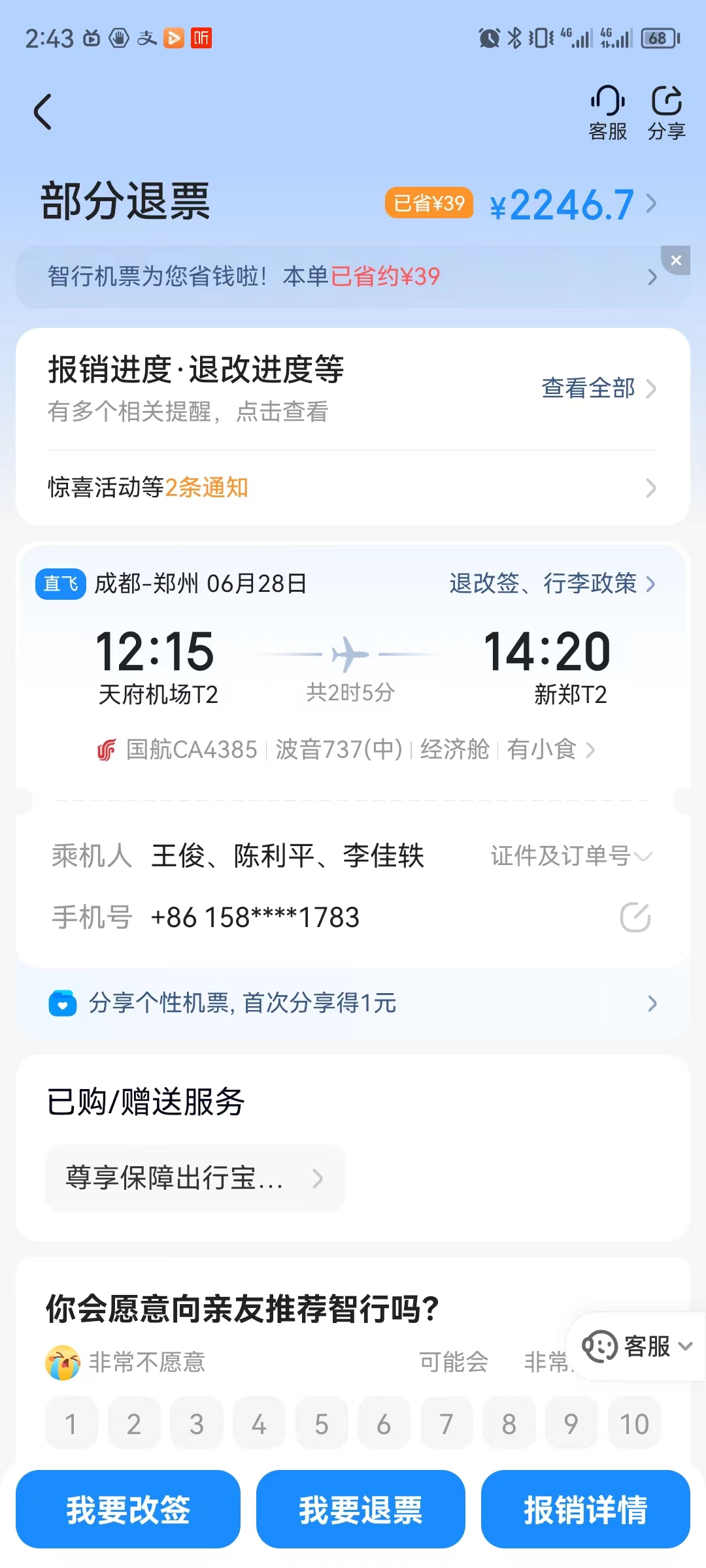Tap the 我要退票 button
The height and width of the screenshot is (1568, 706).
(x=361, y=1509)
